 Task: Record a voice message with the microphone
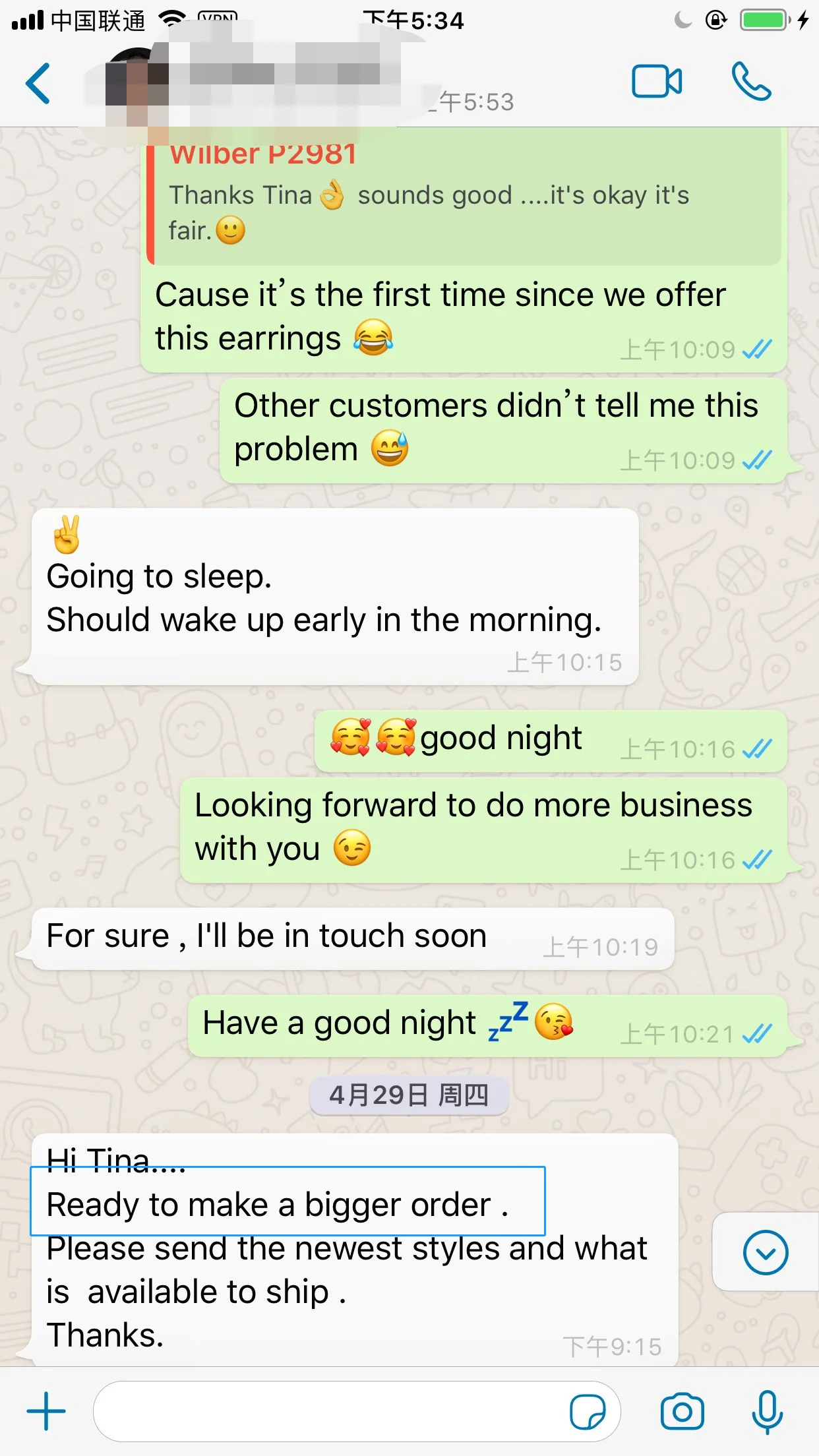767,1412
